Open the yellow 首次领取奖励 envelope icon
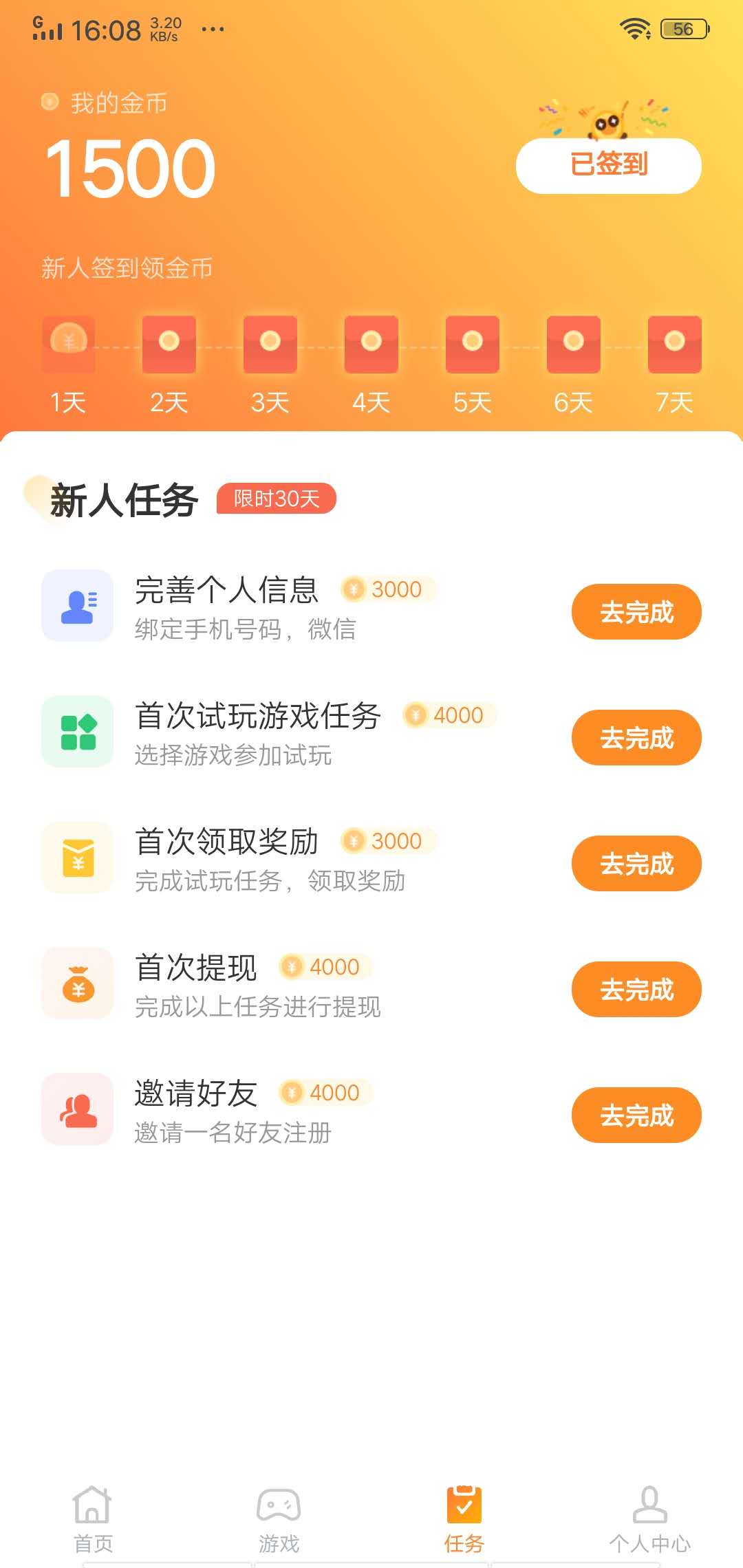Viewport: 743px width, 1568px height. pyautogui.click(x=77, y=858)
